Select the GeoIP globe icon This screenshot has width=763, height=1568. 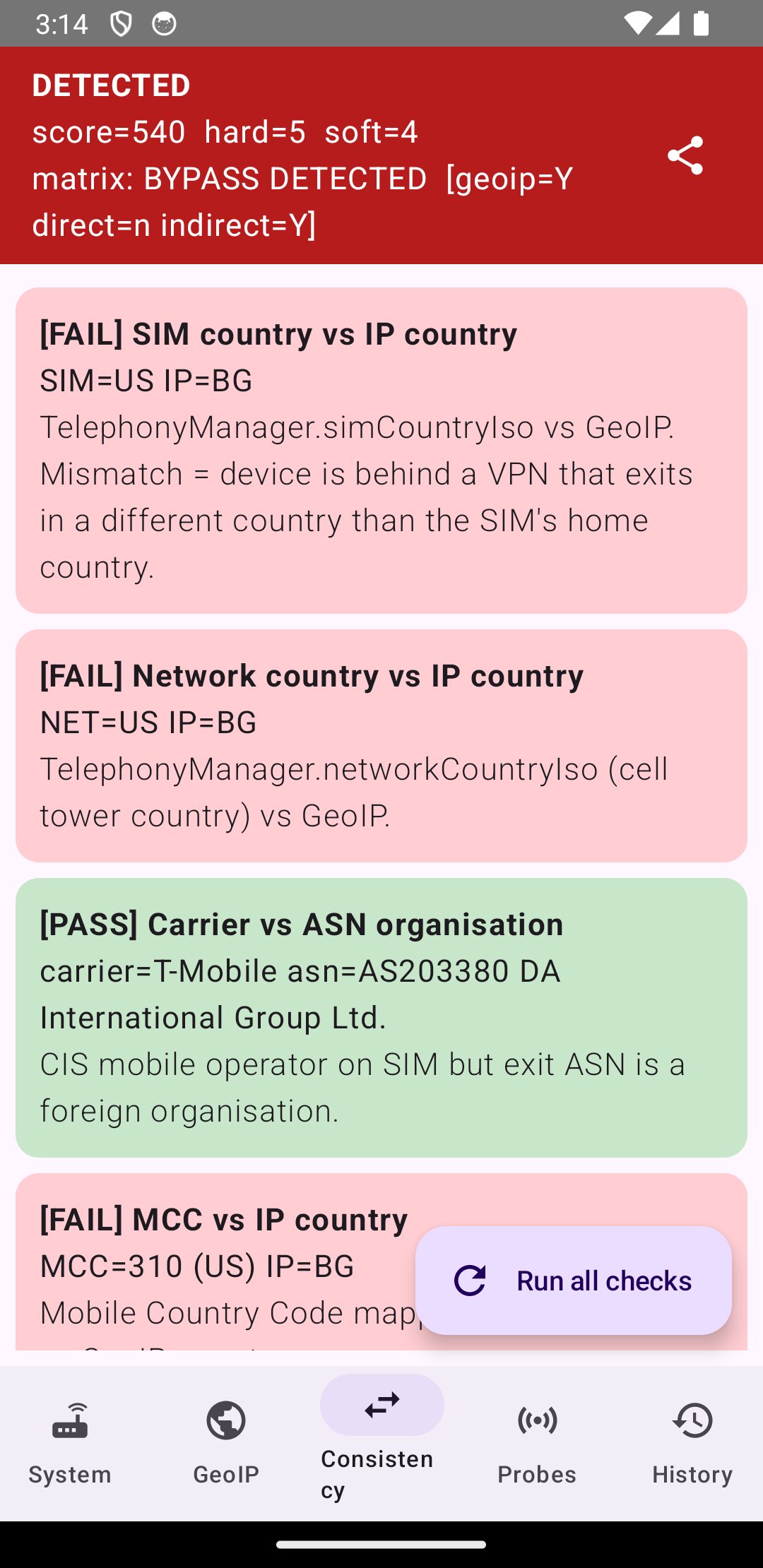pos(225,1420)
